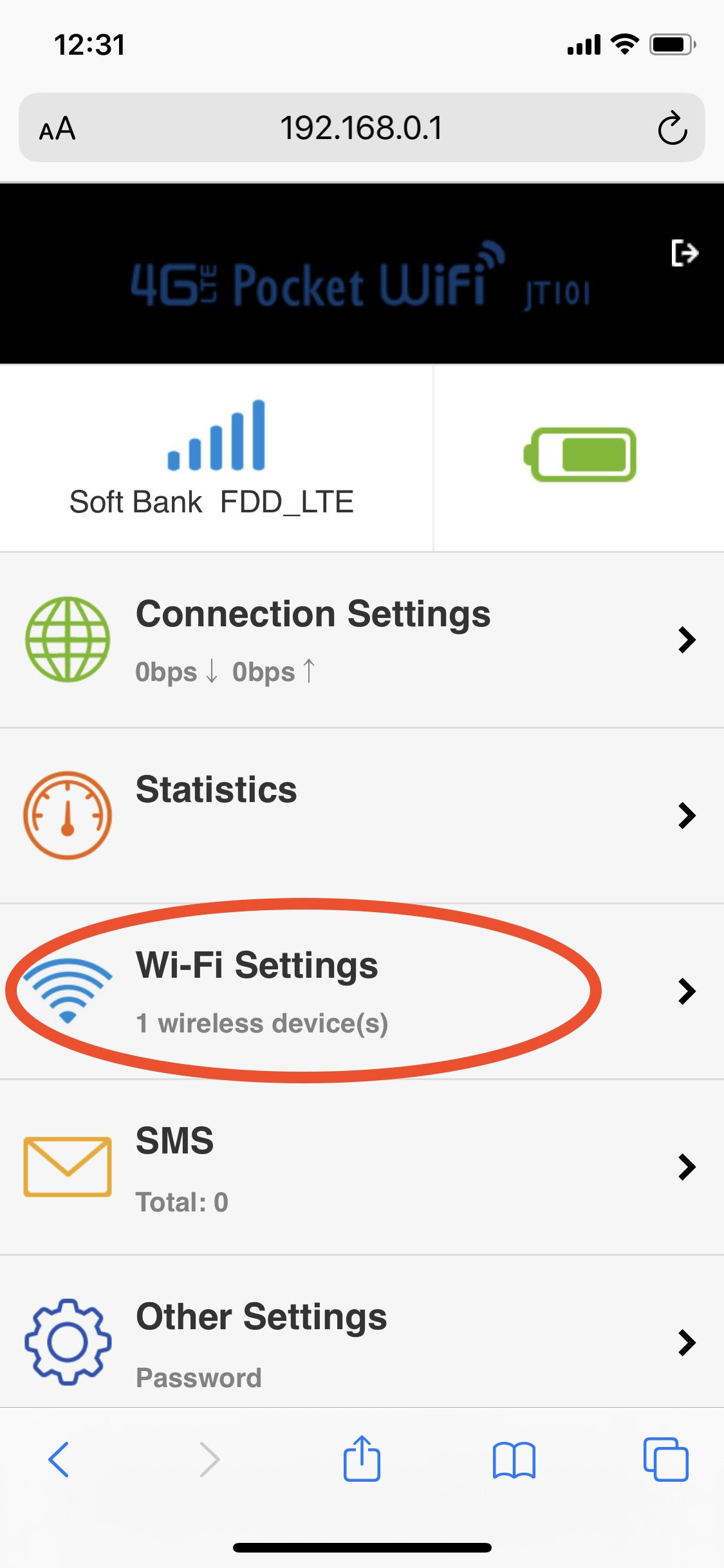Screen dimensions: 724x1568
Task: Tap the logout icon on the banner
Action: 685,253
